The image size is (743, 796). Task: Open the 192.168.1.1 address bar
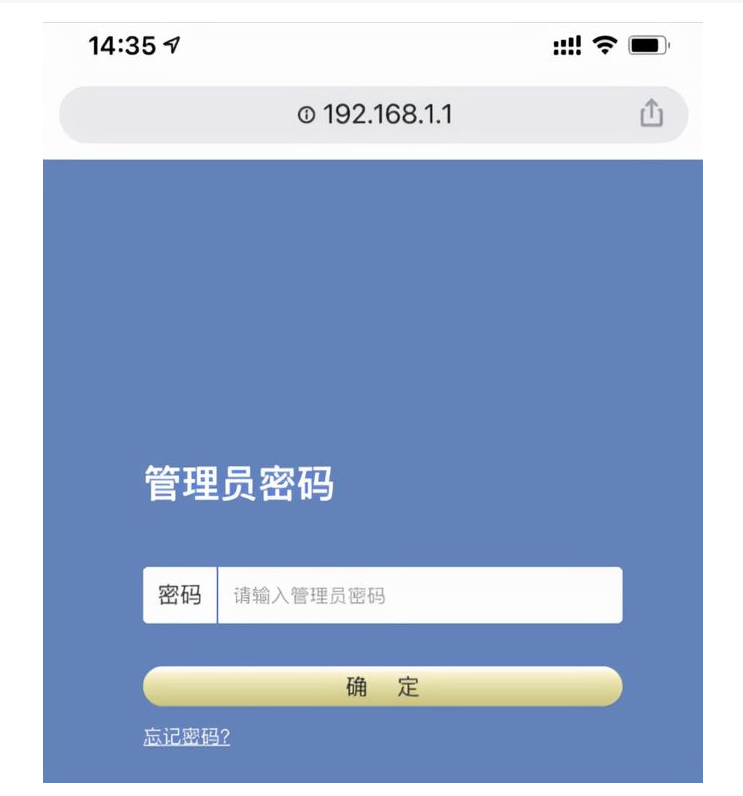point(375,115)
